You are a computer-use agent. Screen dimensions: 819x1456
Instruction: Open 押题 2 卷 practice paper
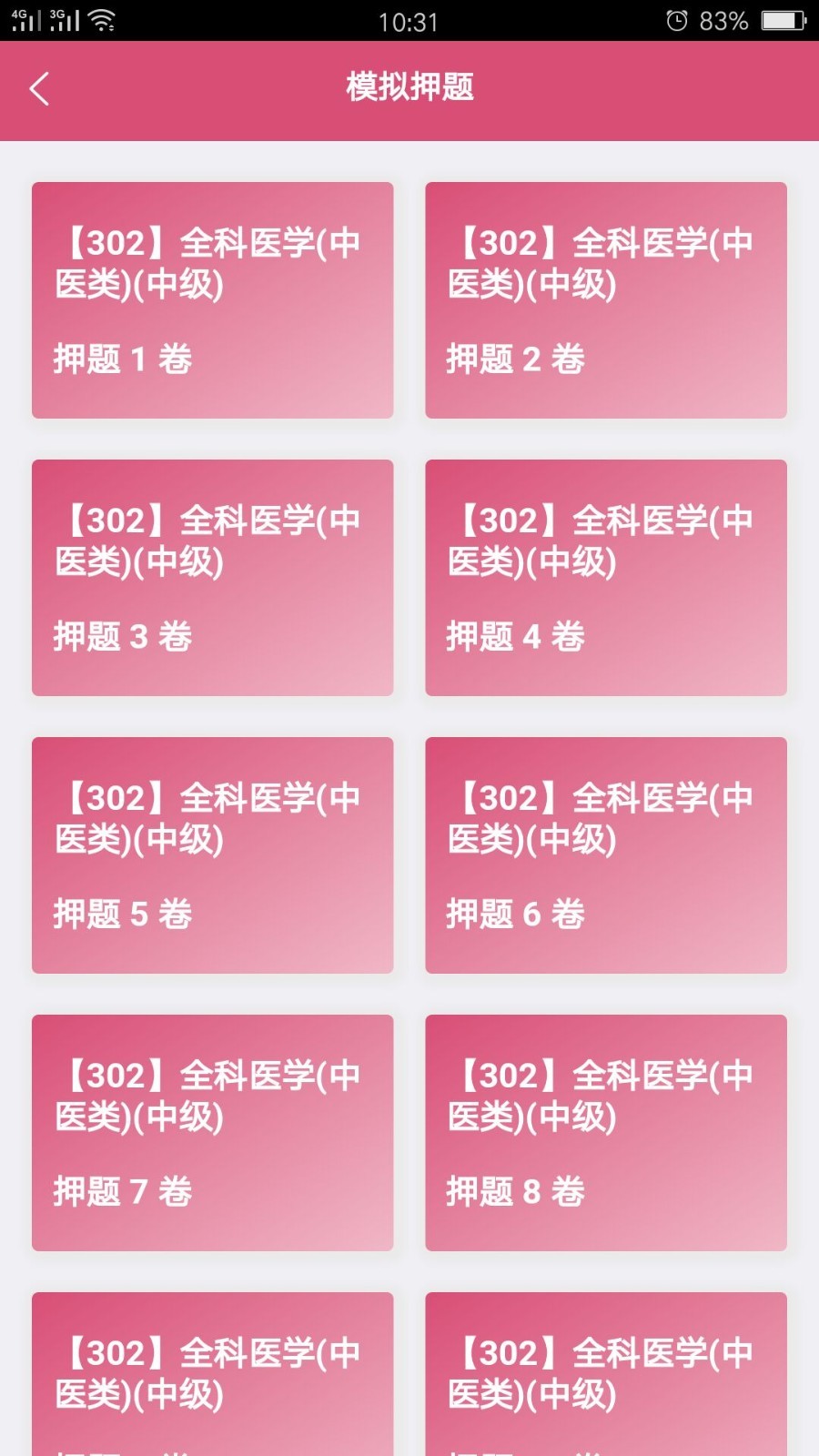click(x=605, y=300)
